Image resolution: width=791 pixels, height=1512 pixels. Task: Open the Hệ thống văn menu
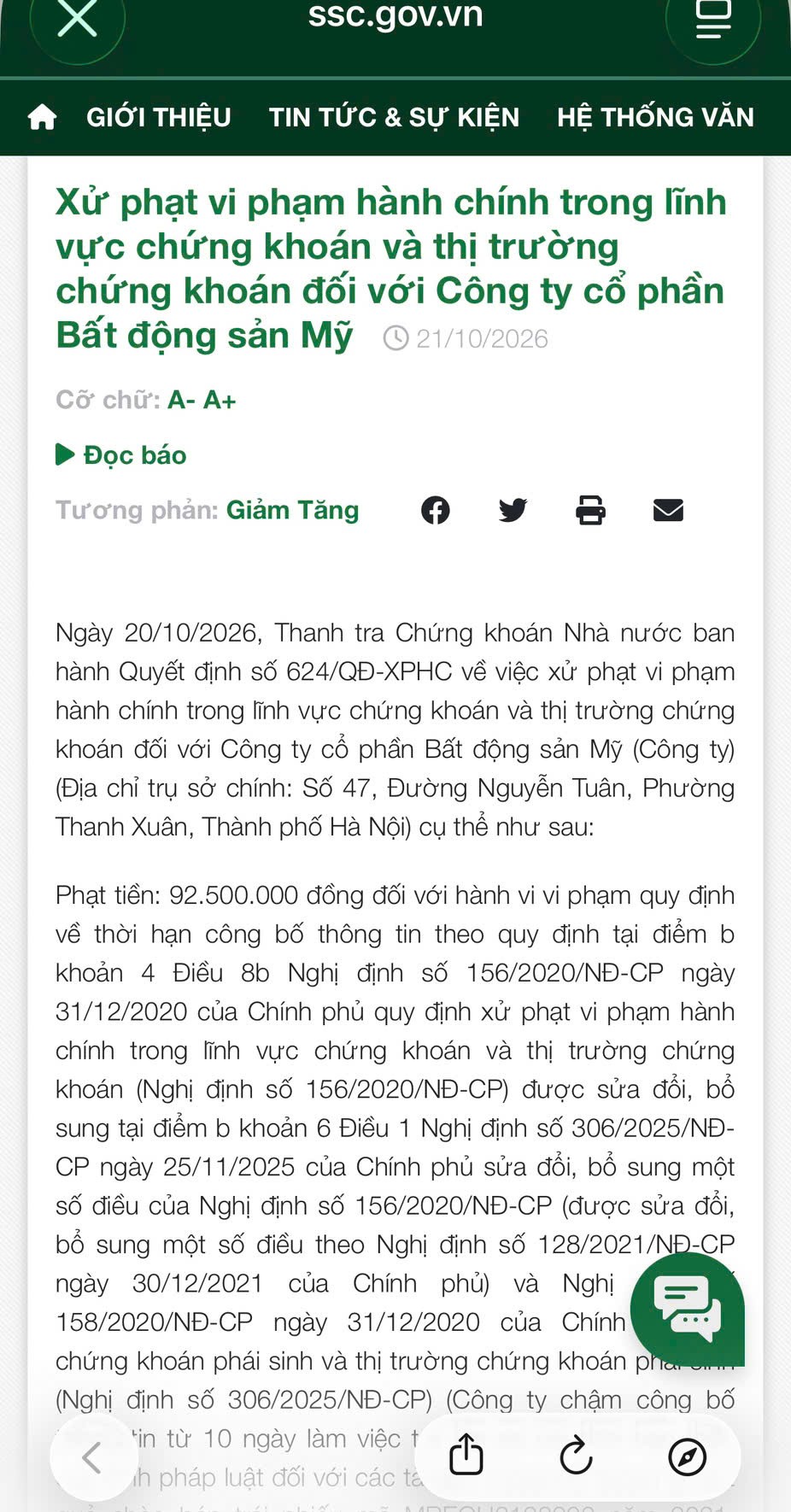click(x=655, y=117)
